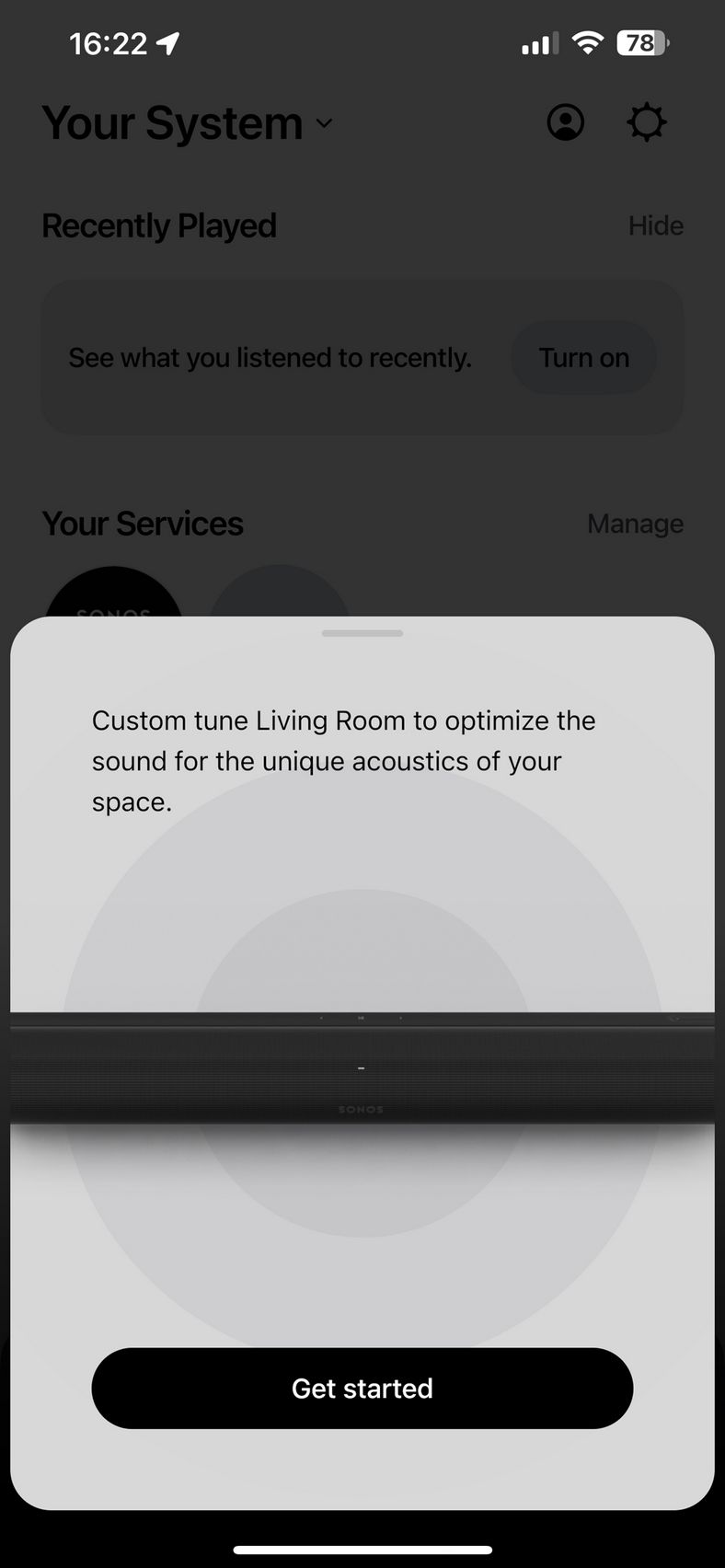The image size is (725, 1568).
Task: Manage your services
Action: [x=635, y=524]
